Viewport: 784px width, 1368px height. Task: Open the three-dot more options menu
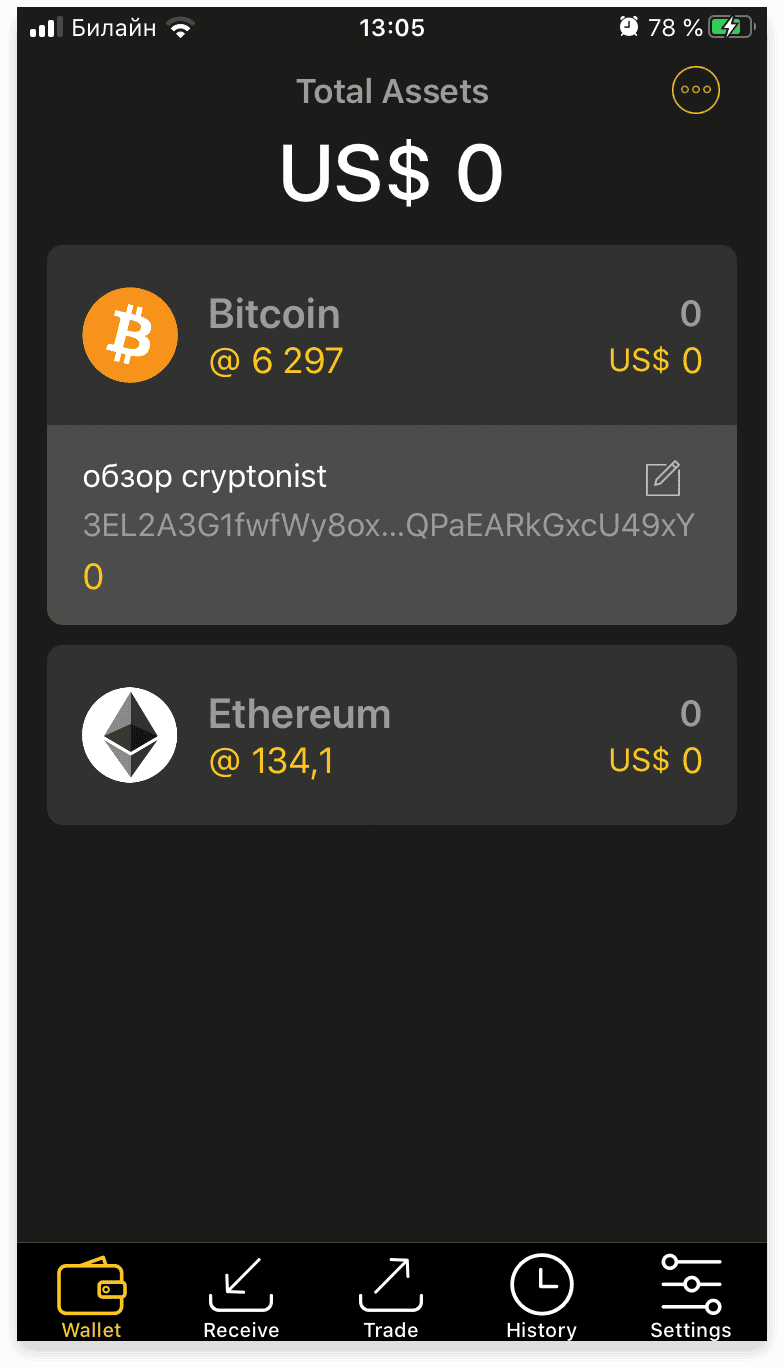coord(695,90)
